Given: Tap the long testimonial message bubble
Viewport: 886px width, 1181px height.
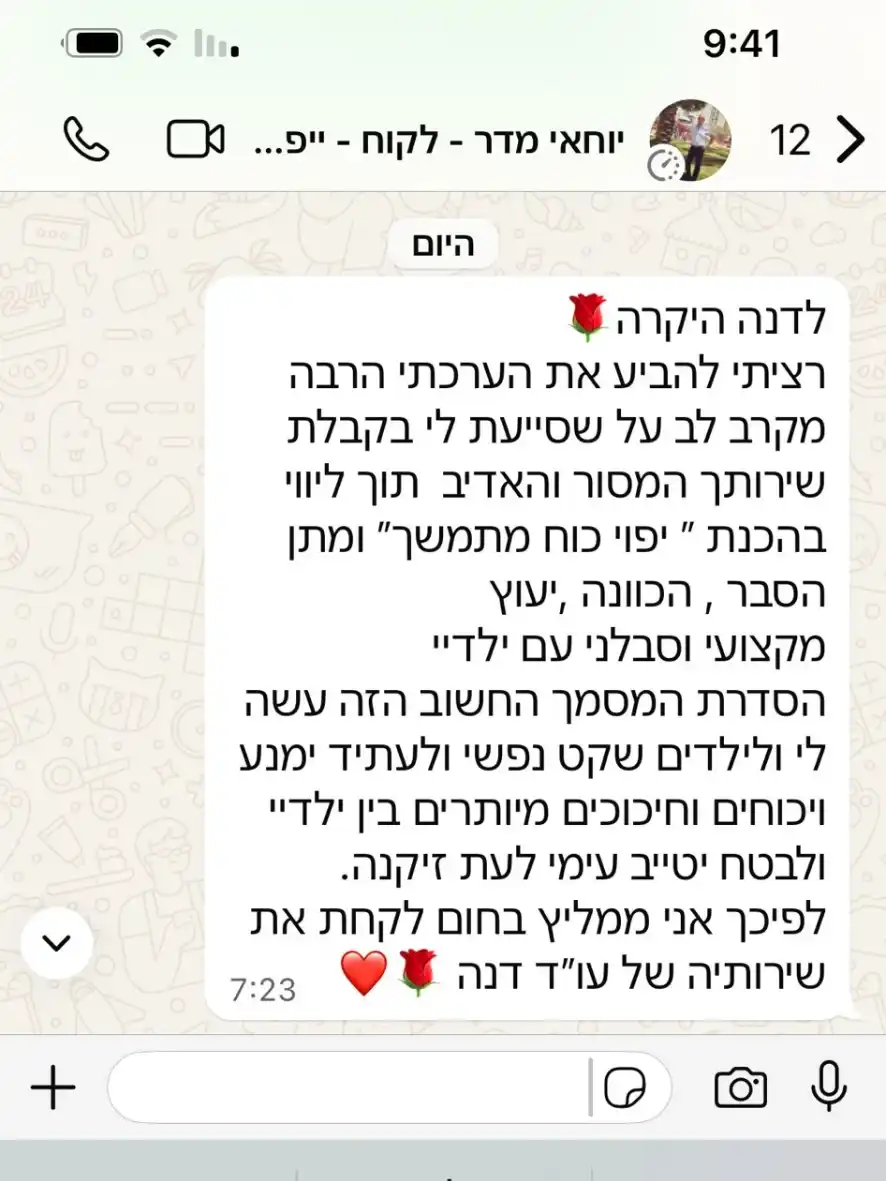Looking at the screenshot, I should pos(520,640).
